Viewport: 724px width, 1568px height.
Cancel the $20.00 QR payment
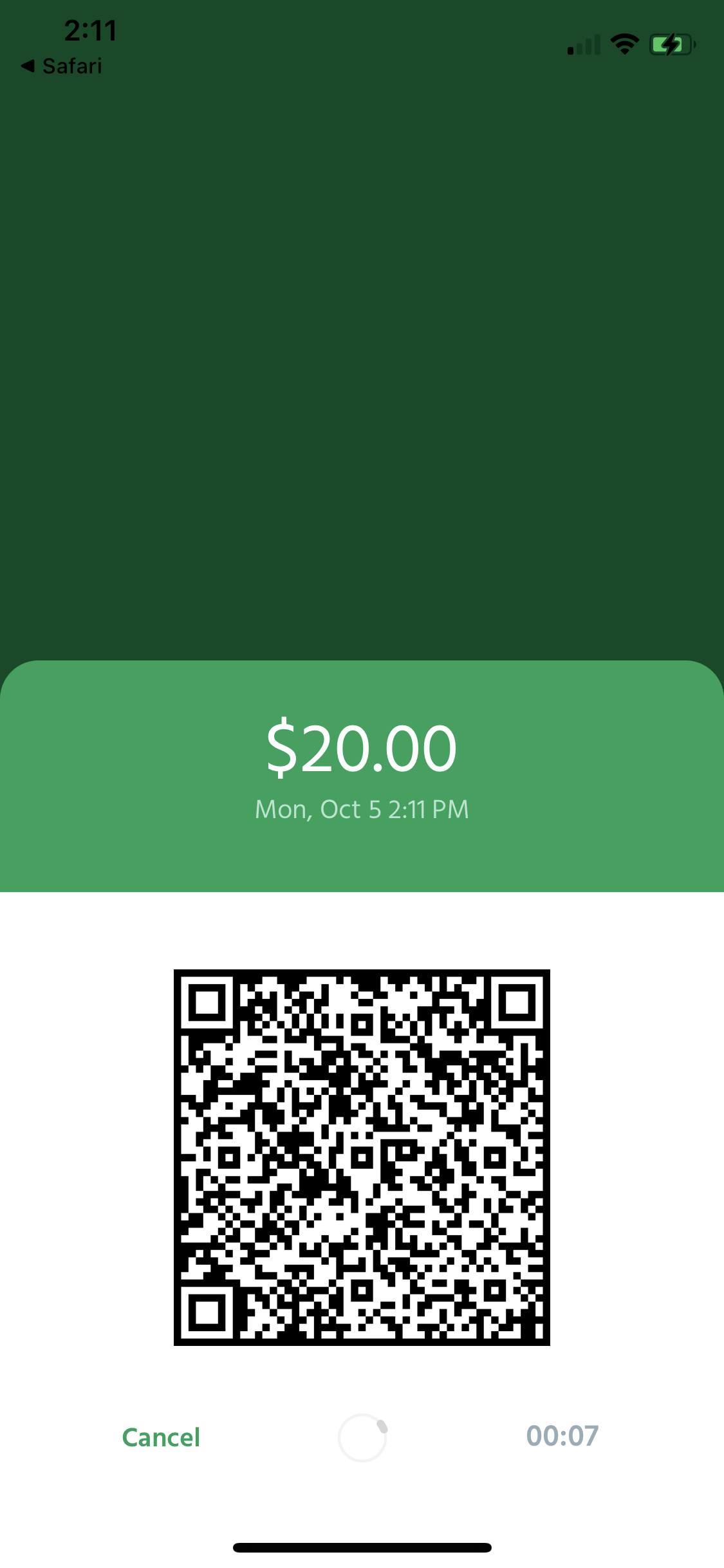[x=161, y=1437]
